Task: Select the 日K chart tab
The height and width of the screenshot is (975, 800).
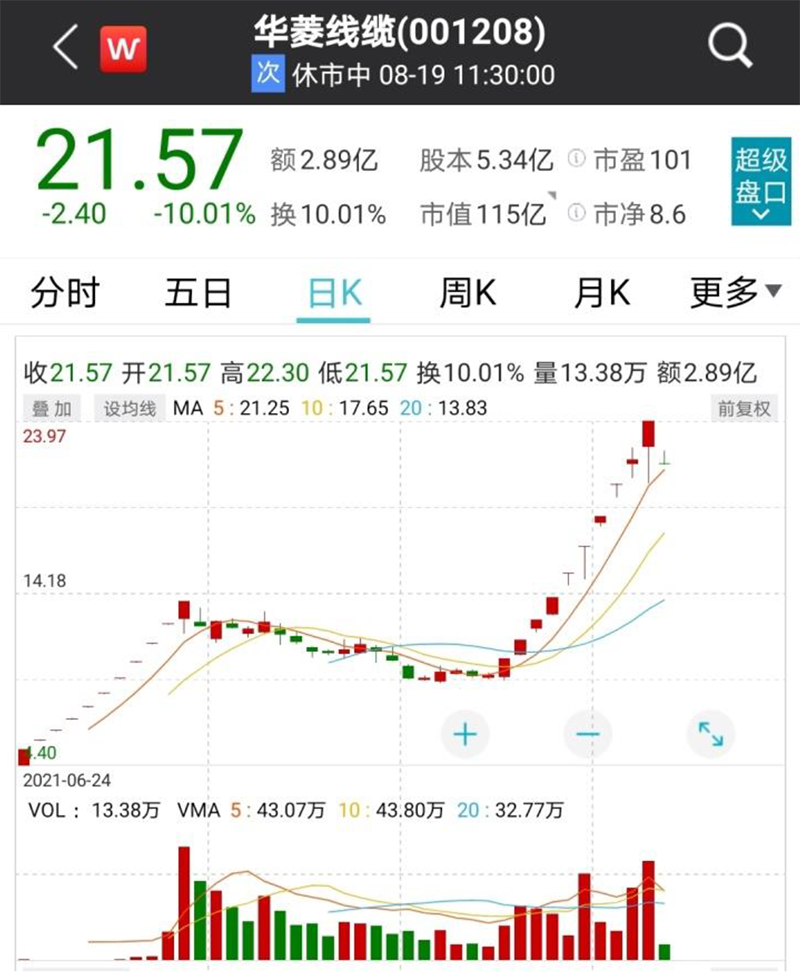Action: pyautogui.click(x=334, y=293)
